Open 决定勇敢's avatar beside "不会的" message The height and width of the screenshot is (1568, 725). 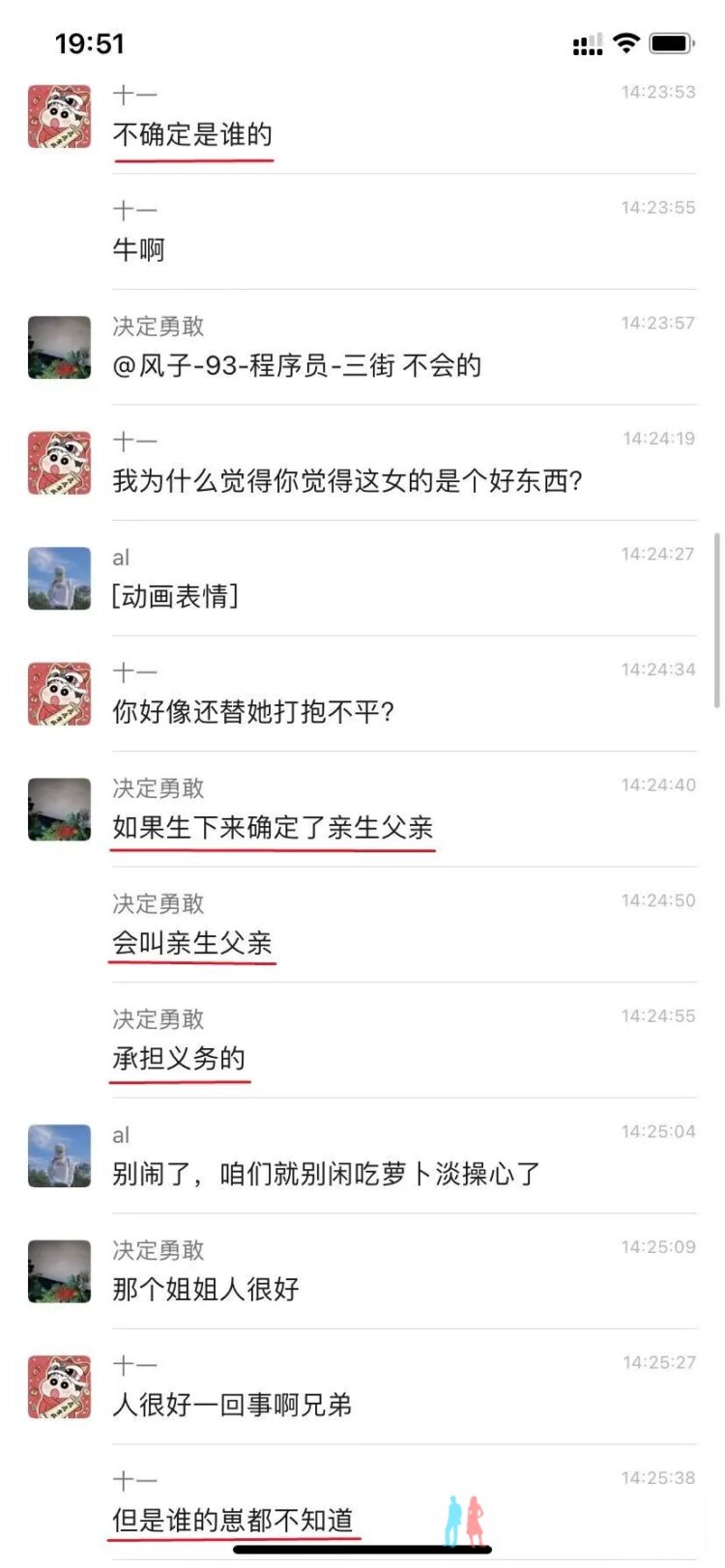pos(59,347)
